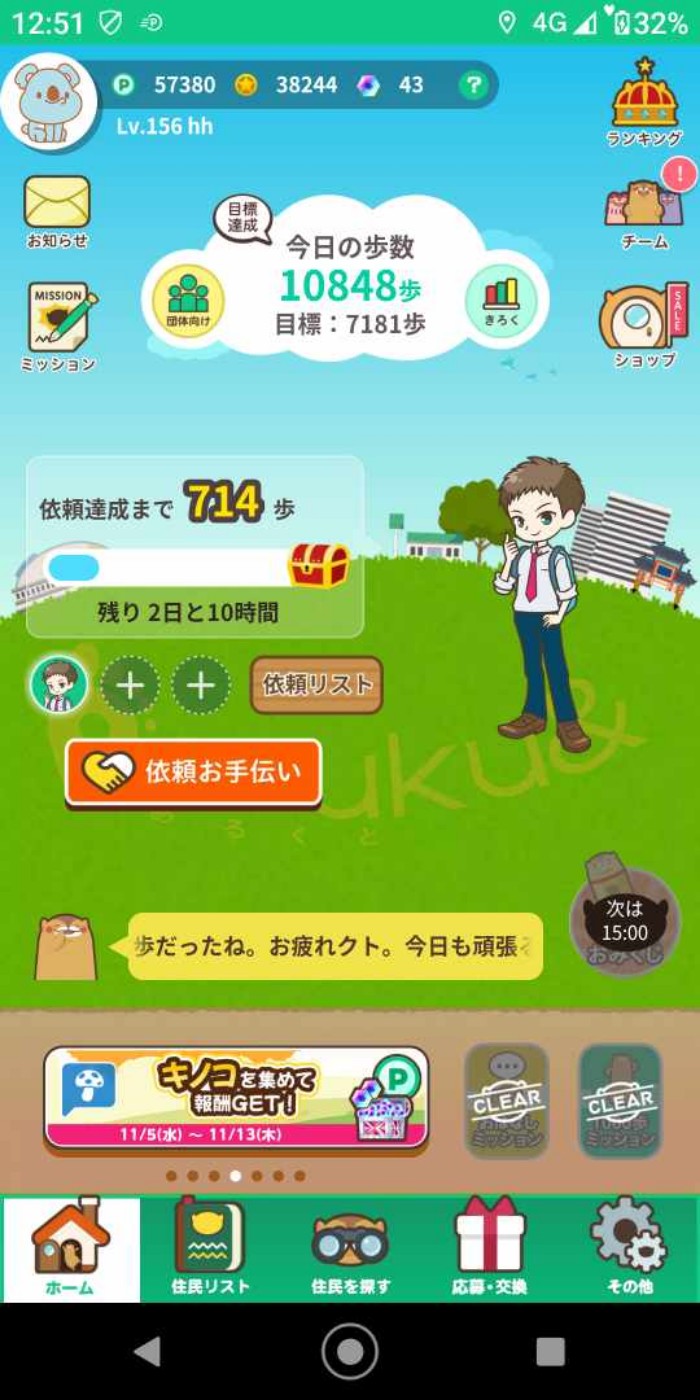This screenshot has width=700, height=1400.
Task: Tap the green help question mark
Action: (x=472, y=86)
